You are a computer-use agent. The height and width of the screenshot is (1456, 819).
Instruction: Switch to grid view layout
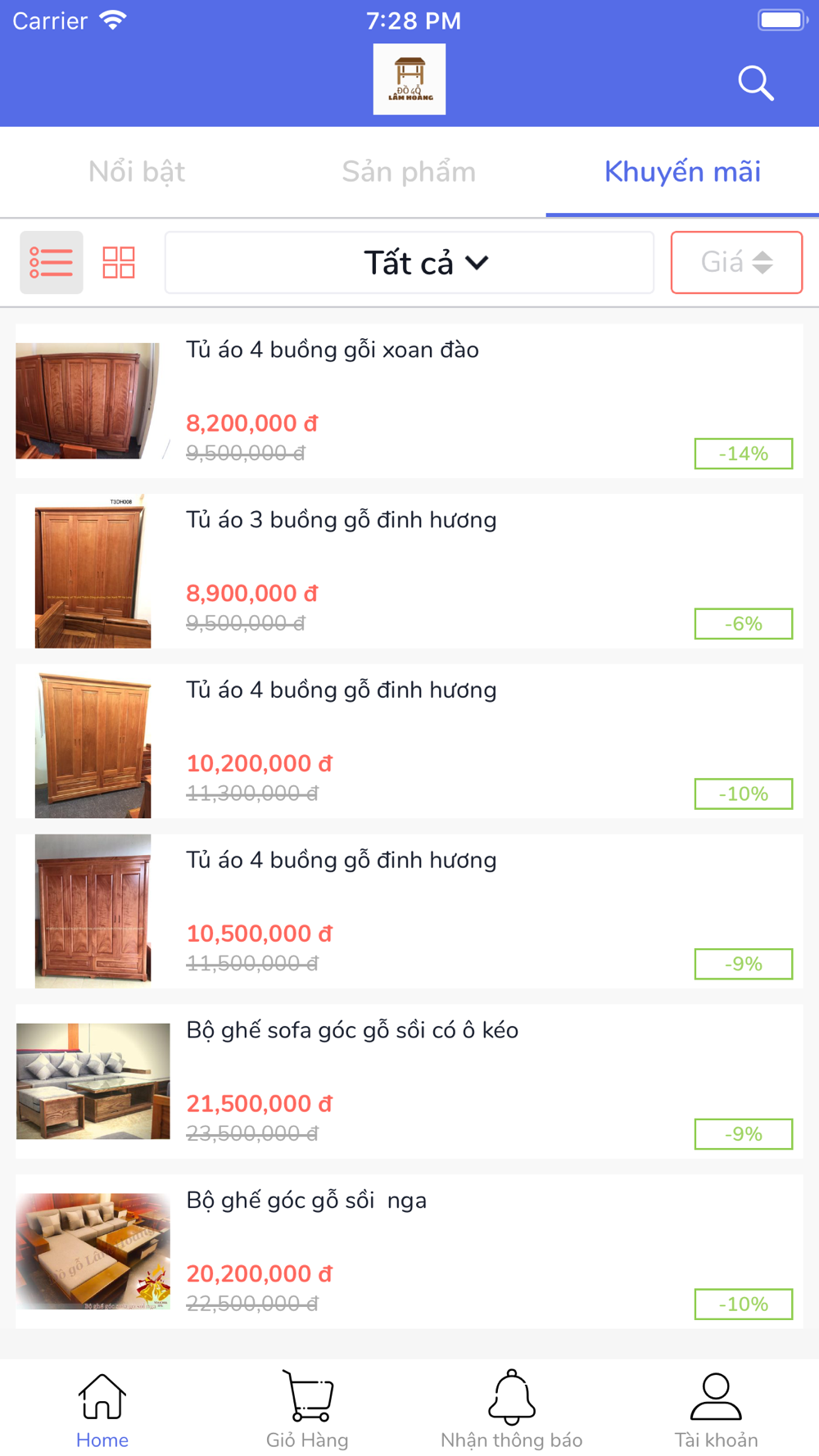tap(119, 262)
